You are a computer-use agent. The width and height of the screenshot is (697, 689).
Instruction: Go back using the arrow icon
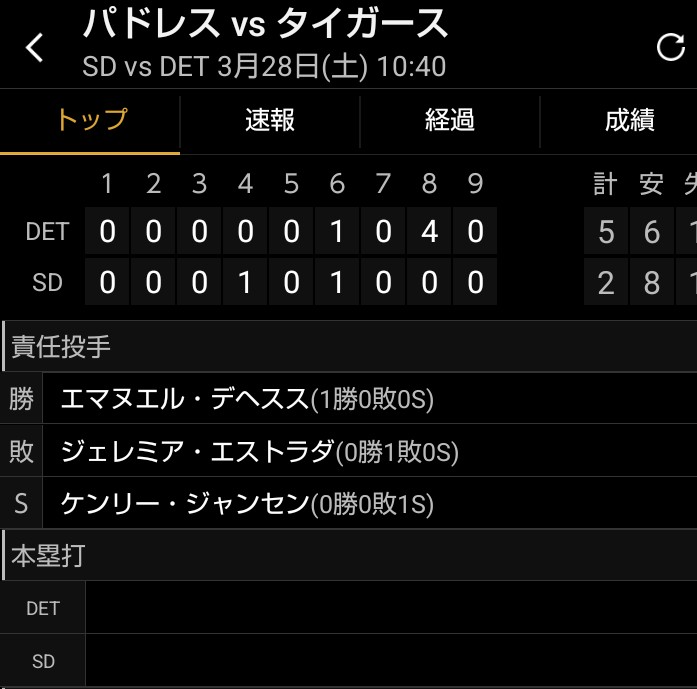tap(35, 47)
